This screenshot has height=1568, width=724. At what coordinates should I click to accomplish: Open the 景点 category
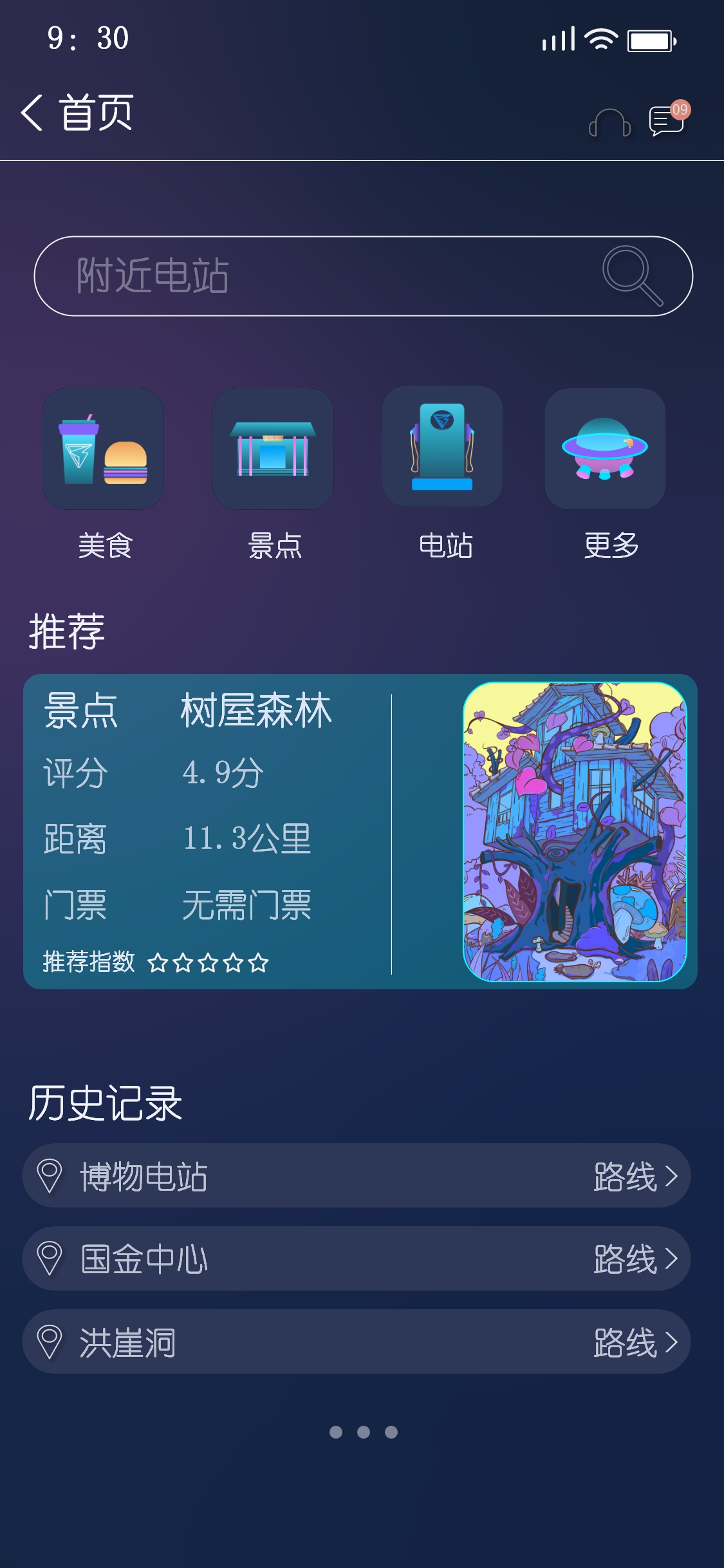(274, 449)
